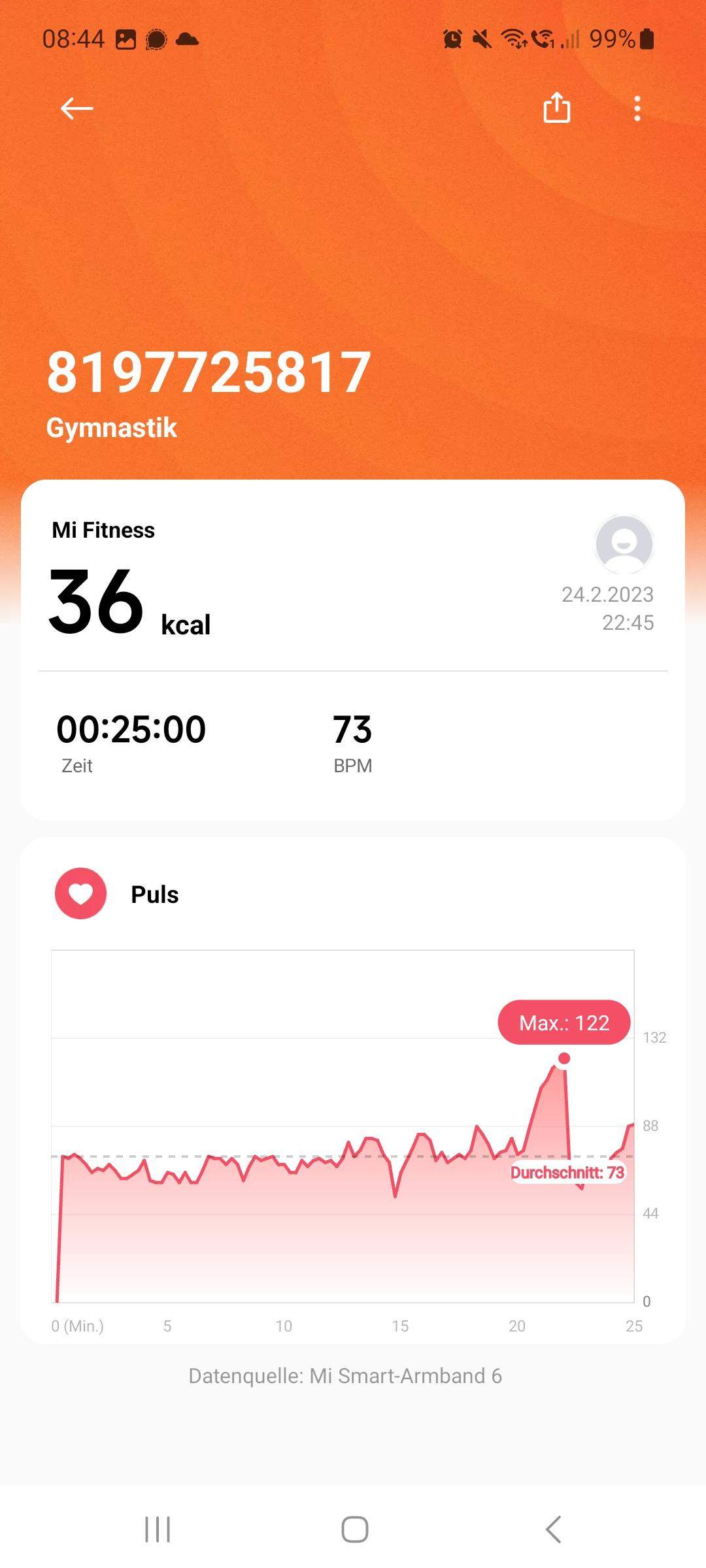
Task: Go back using the arrow icon
Action: [77, 108]
